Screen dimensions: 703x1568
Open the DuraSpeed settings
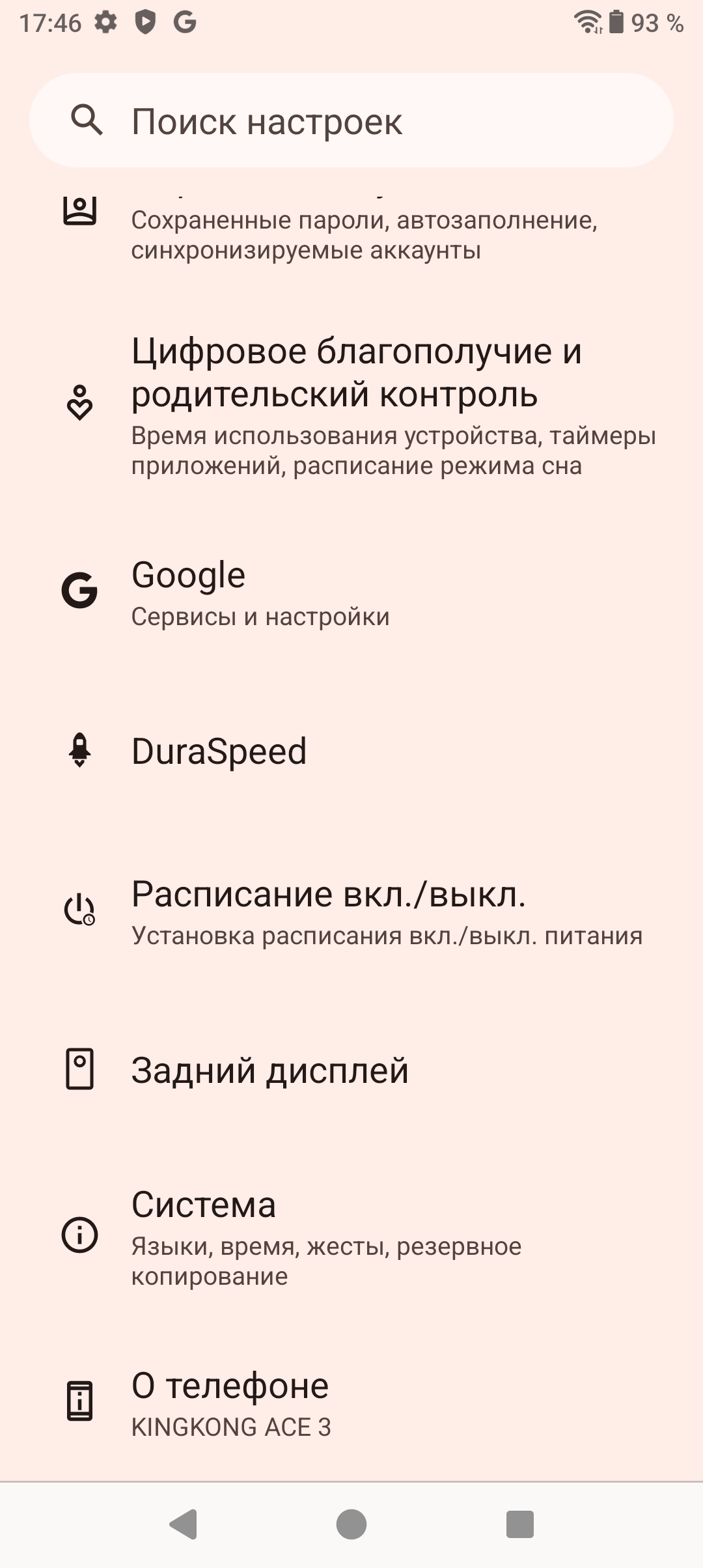pyautogui.click(x=351, y=751)
